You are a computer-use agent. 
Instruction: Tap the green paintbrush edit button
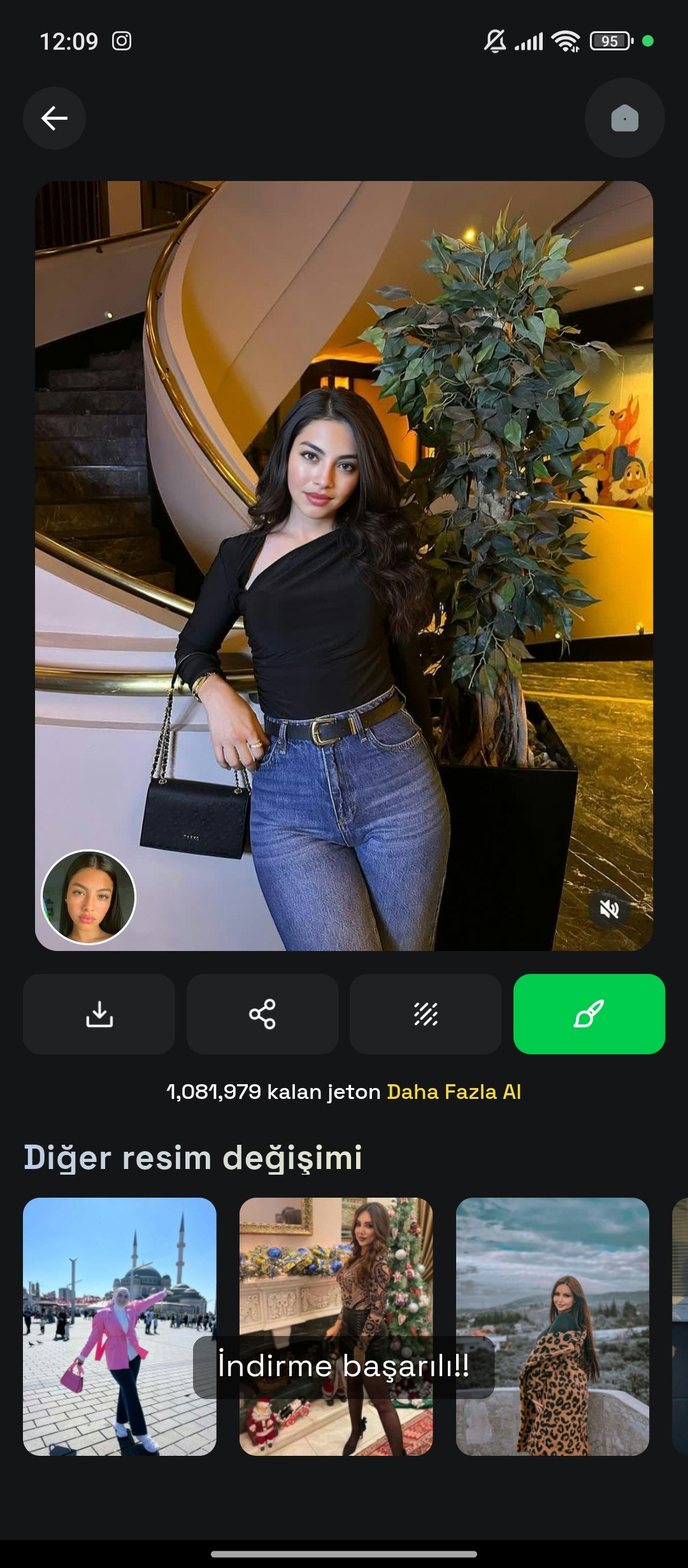point(589,1014)
